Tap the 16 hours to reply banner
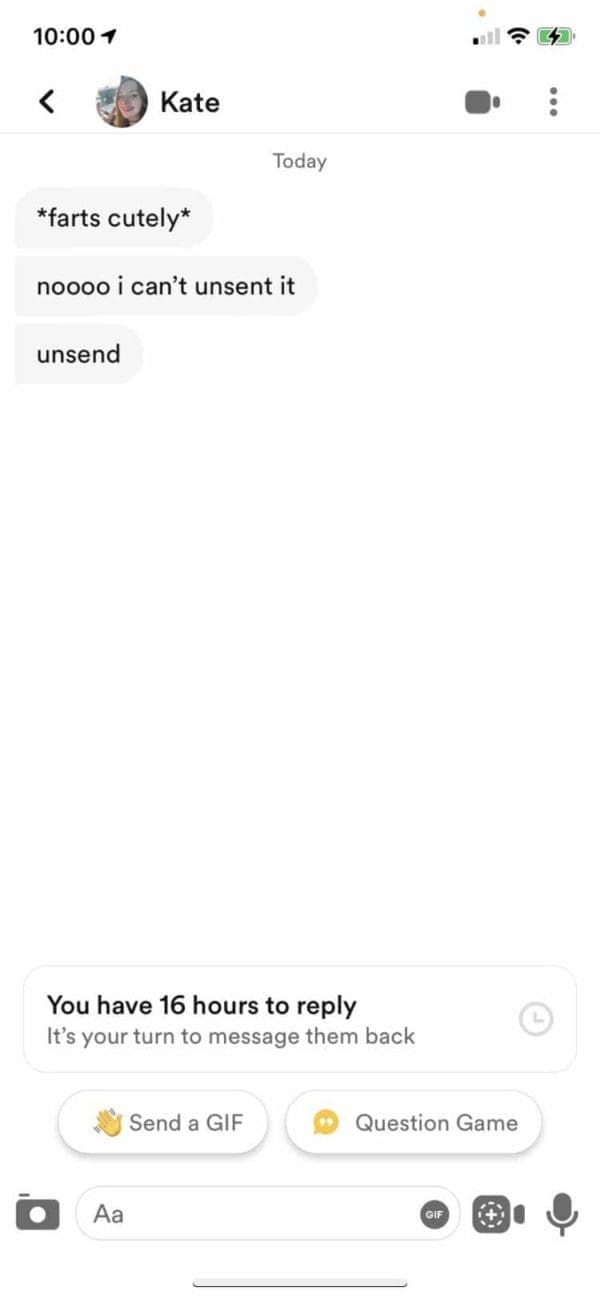The image size is (600, 1299). click(x=300, y=1019)
